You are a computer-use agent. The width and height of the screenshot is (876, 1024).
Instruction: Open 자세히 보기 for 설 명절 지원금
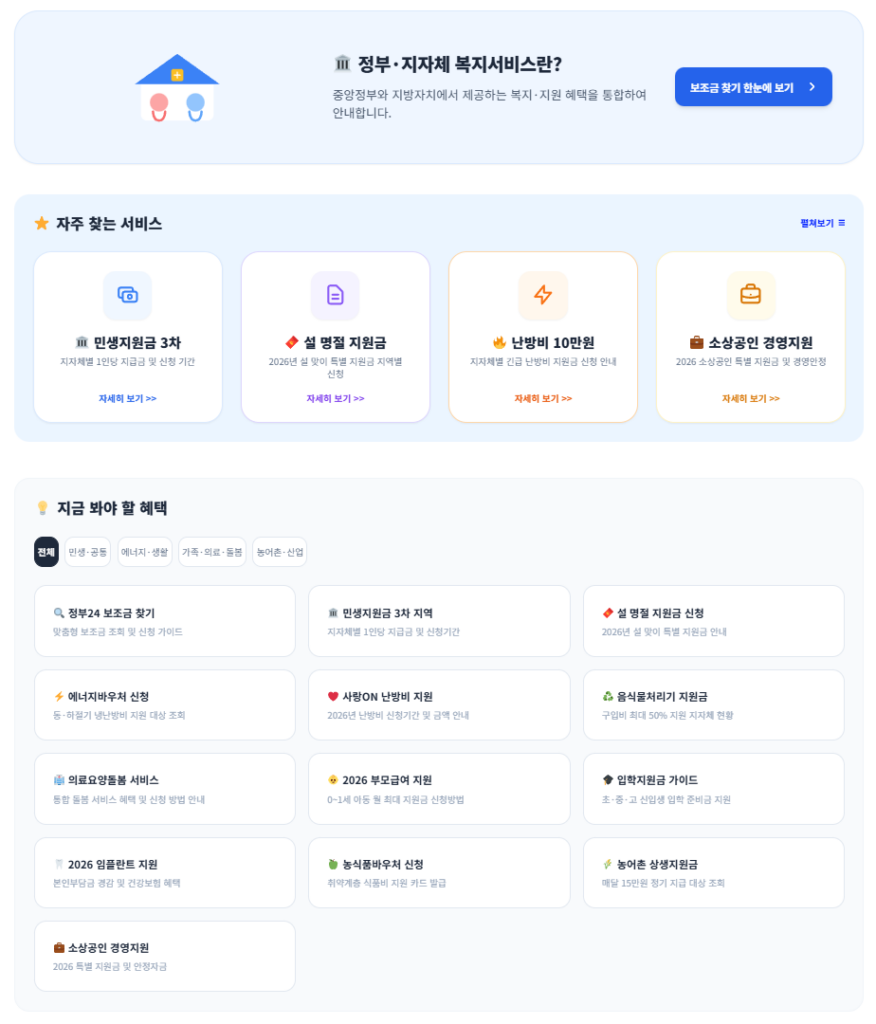(335, 398)
